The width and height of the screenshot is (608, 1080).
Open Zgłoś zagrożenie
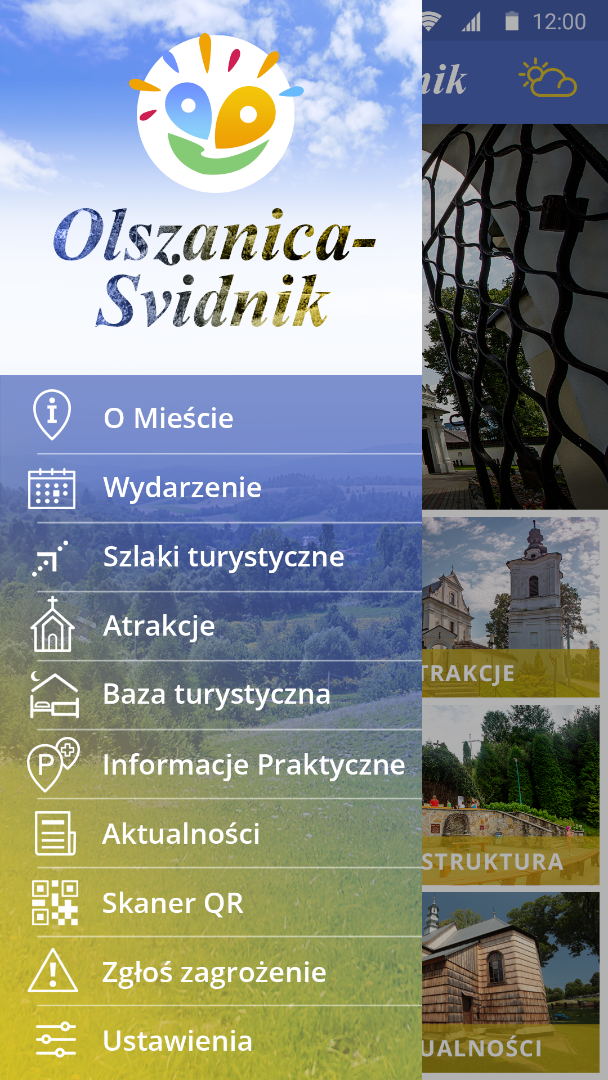coord(214,973)
